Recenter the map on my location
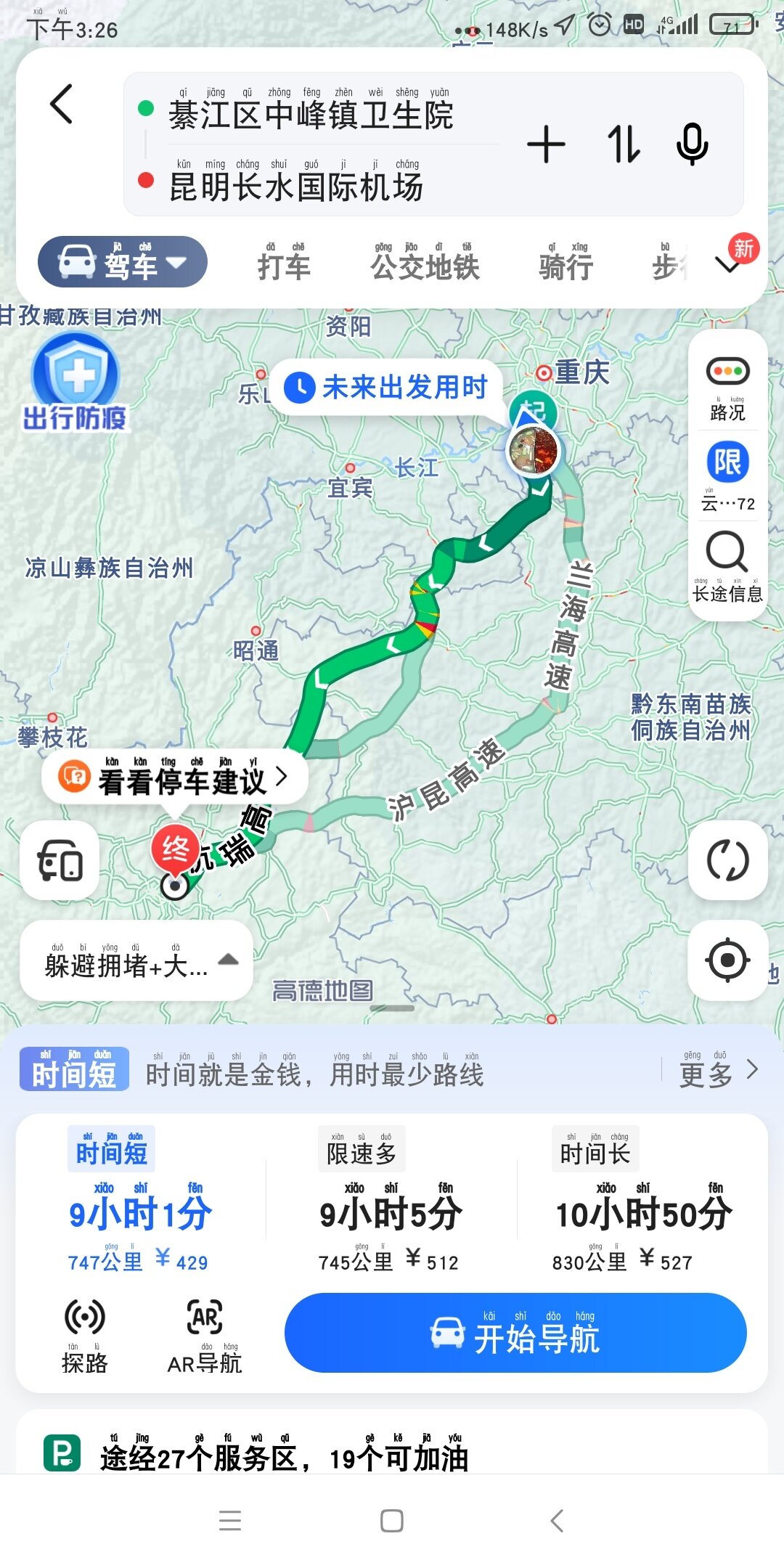The image size is (784, 1568). (x=727, y=960)
